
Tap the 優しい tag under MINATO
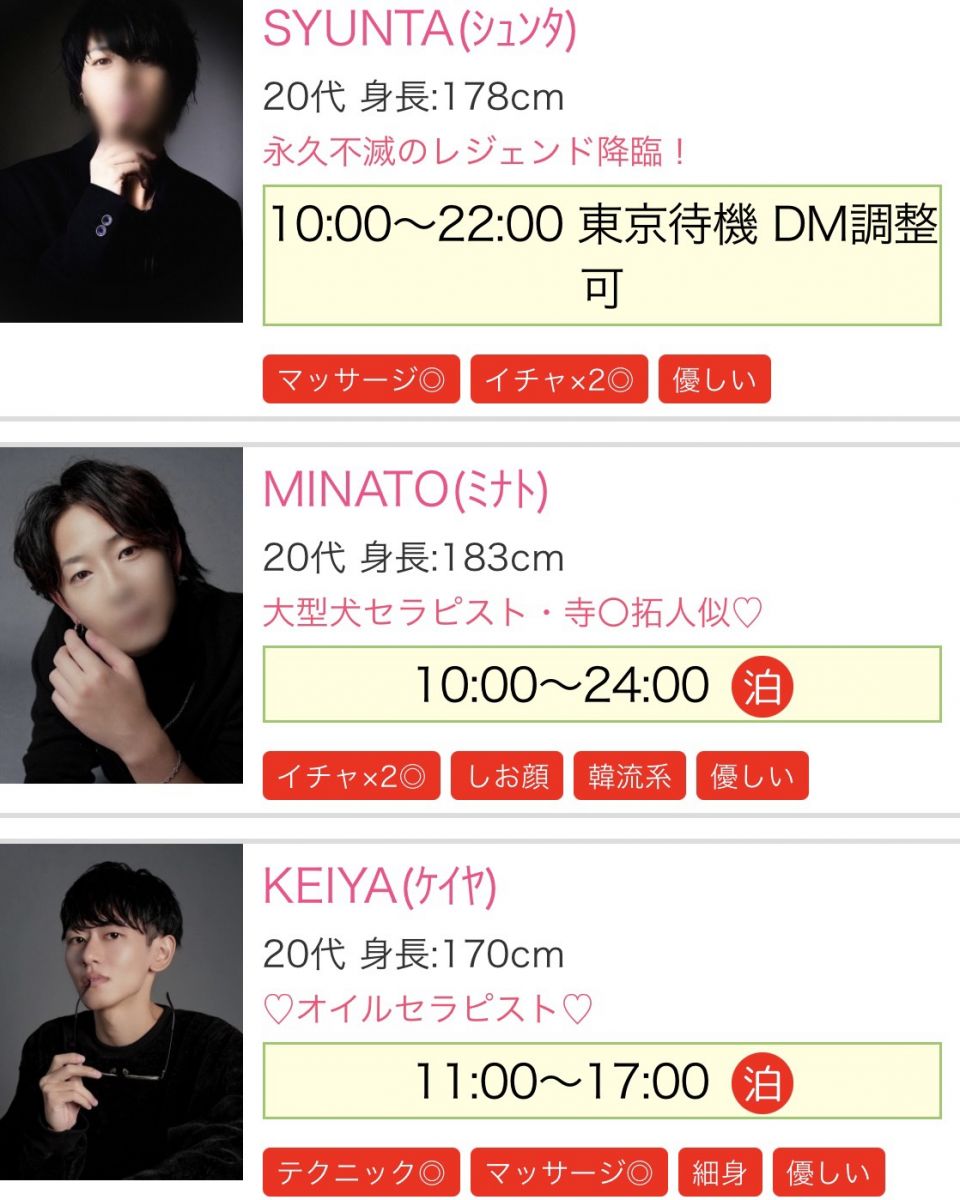point(752,776)
